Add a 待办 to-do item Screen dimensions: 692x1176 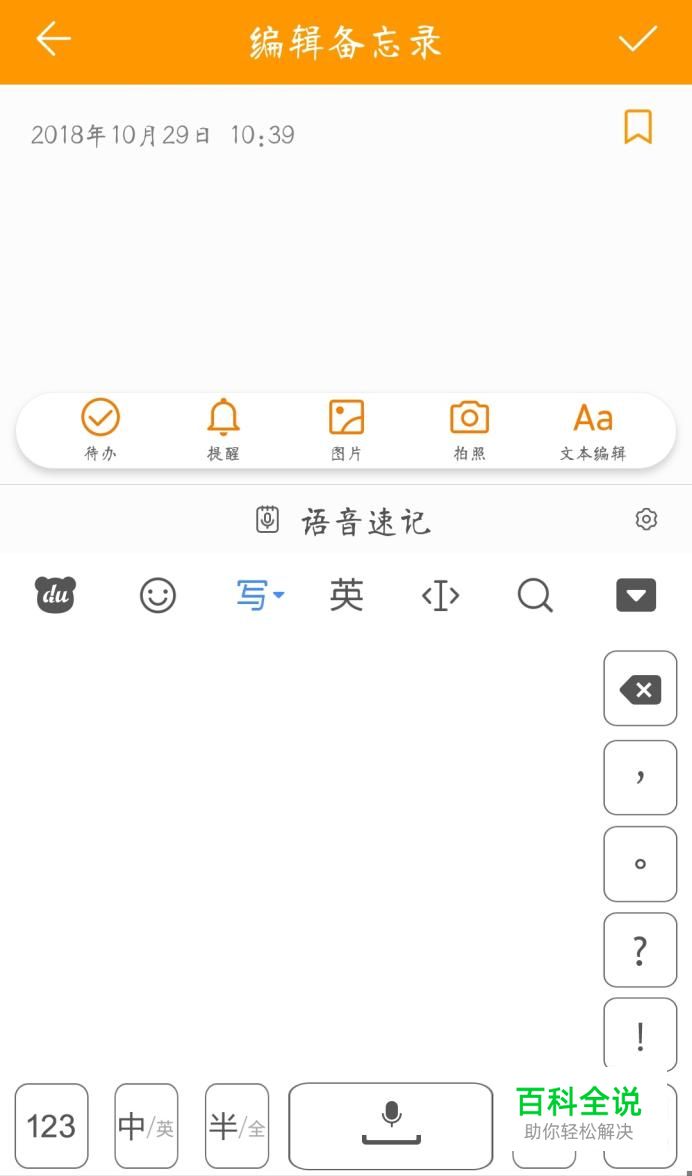[x=100, y=430]
